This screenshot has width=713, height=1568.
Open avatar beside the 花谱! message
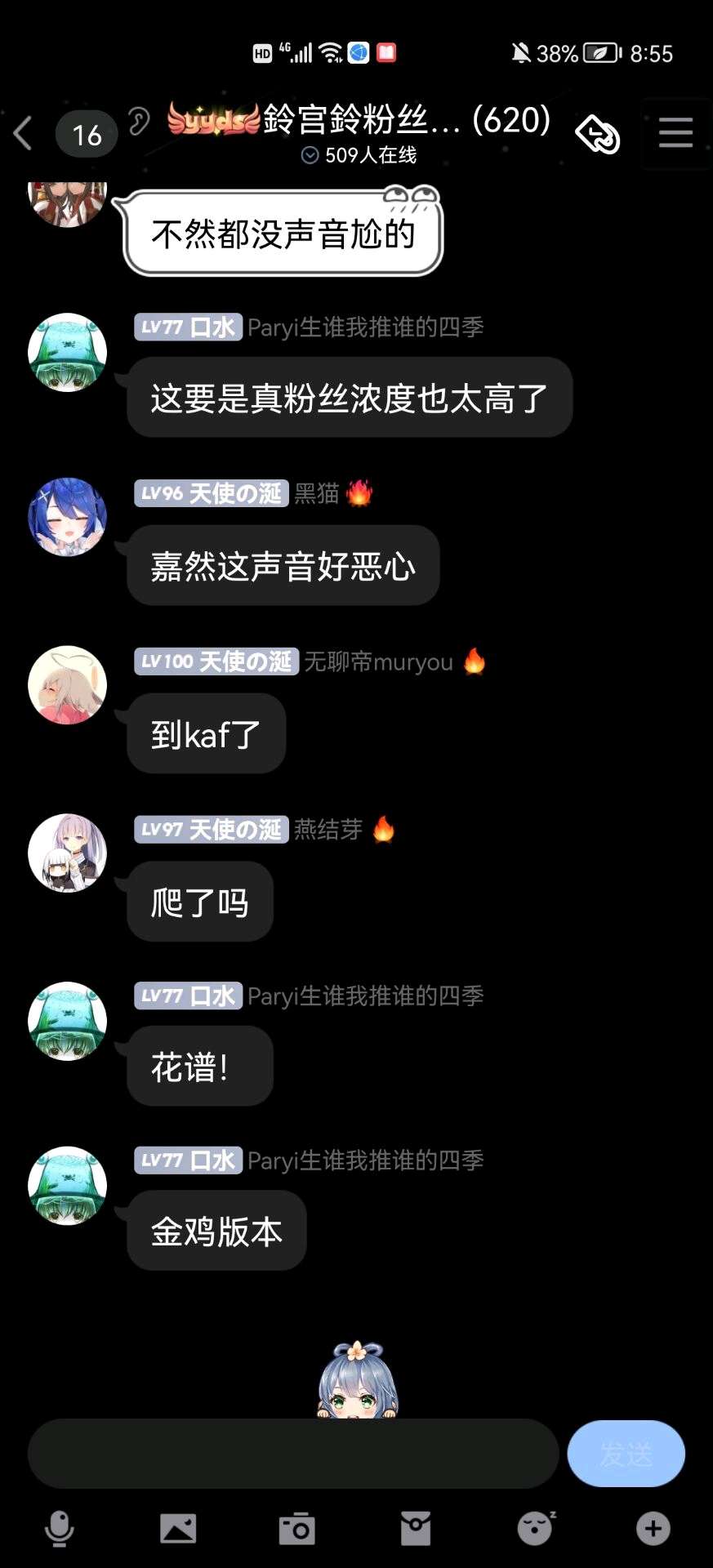pyautogui.click(x=68, y=1021)
